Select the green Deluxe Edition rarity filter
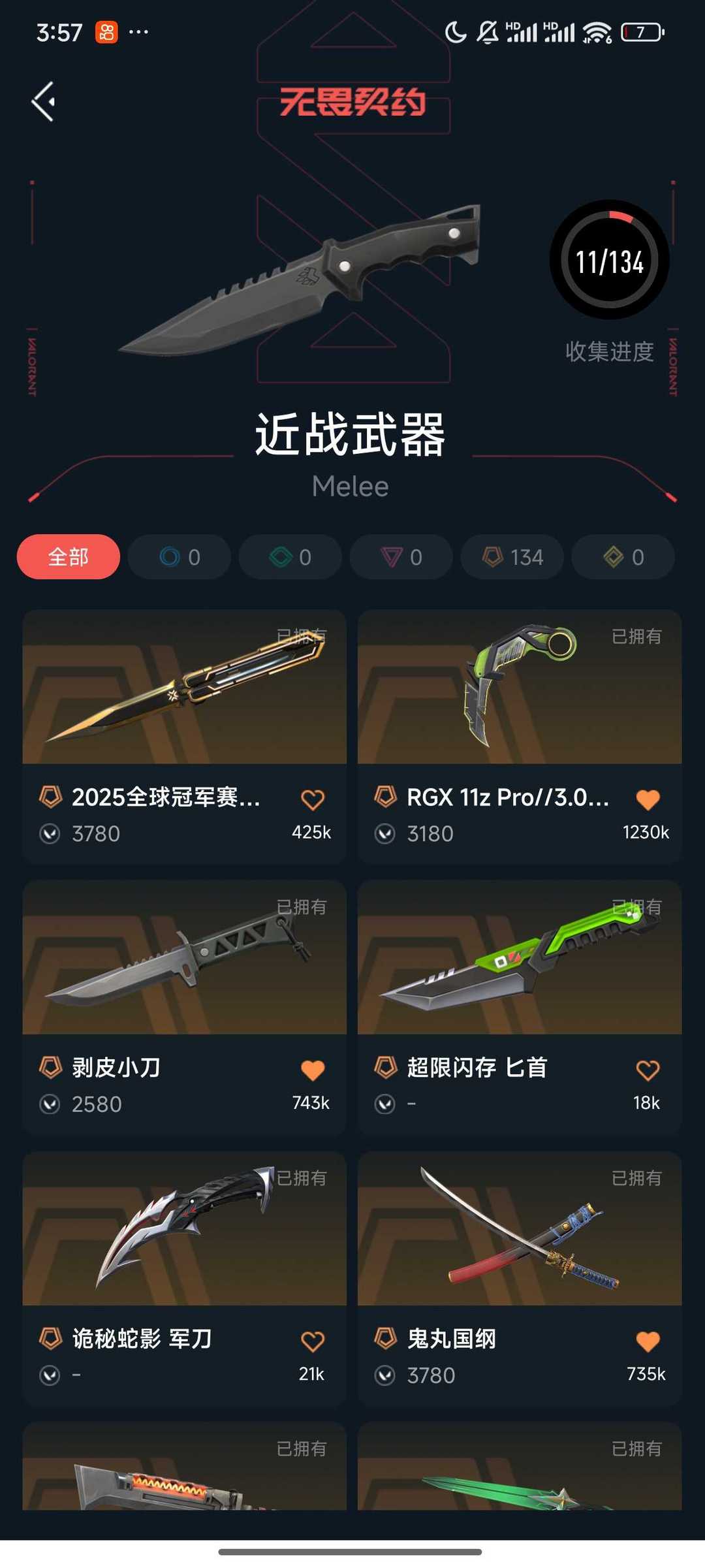The width and height of the screenshot is (705, 1568). tap(289, 557)
